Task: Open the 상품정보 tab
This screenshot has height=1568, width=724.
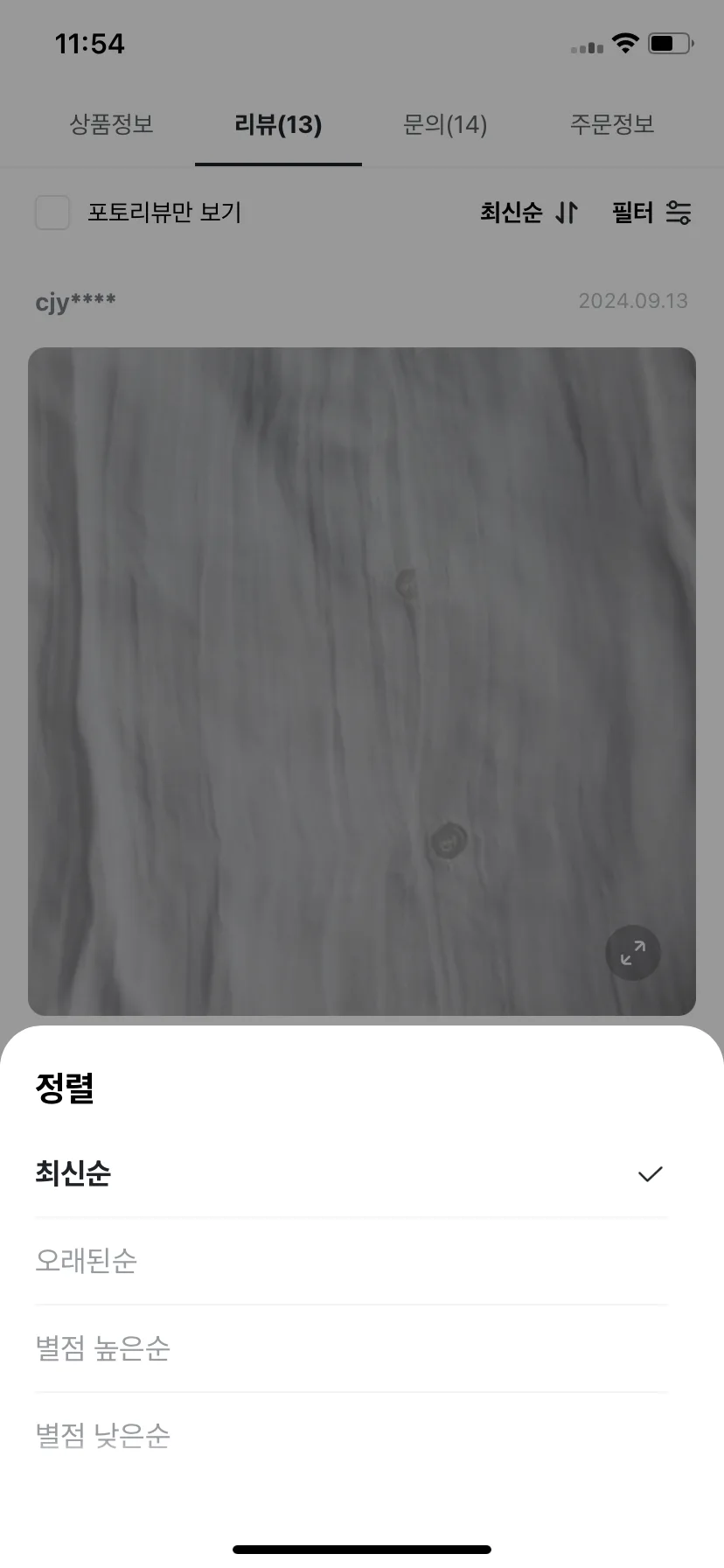Action: click(x=110, y=125)
